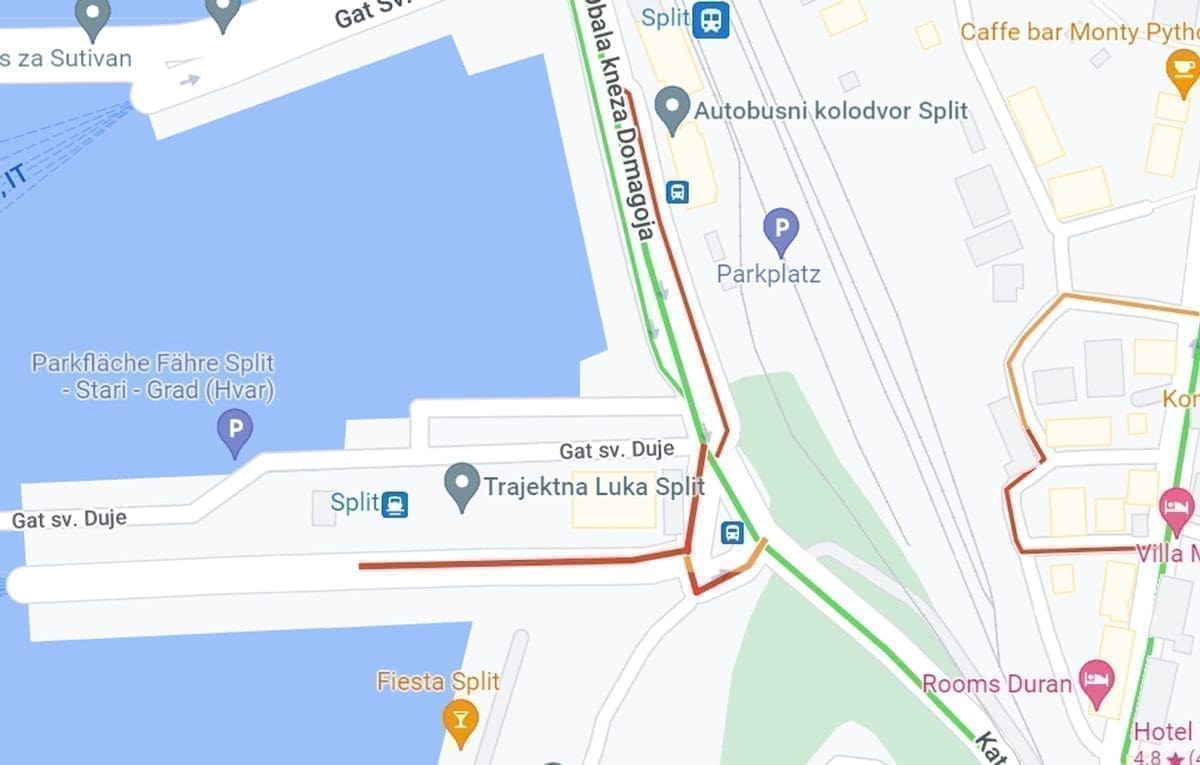Tap the Trajektna Luka Split pin
Viewport: 1200px width, 765px height.
coord(462,487)
